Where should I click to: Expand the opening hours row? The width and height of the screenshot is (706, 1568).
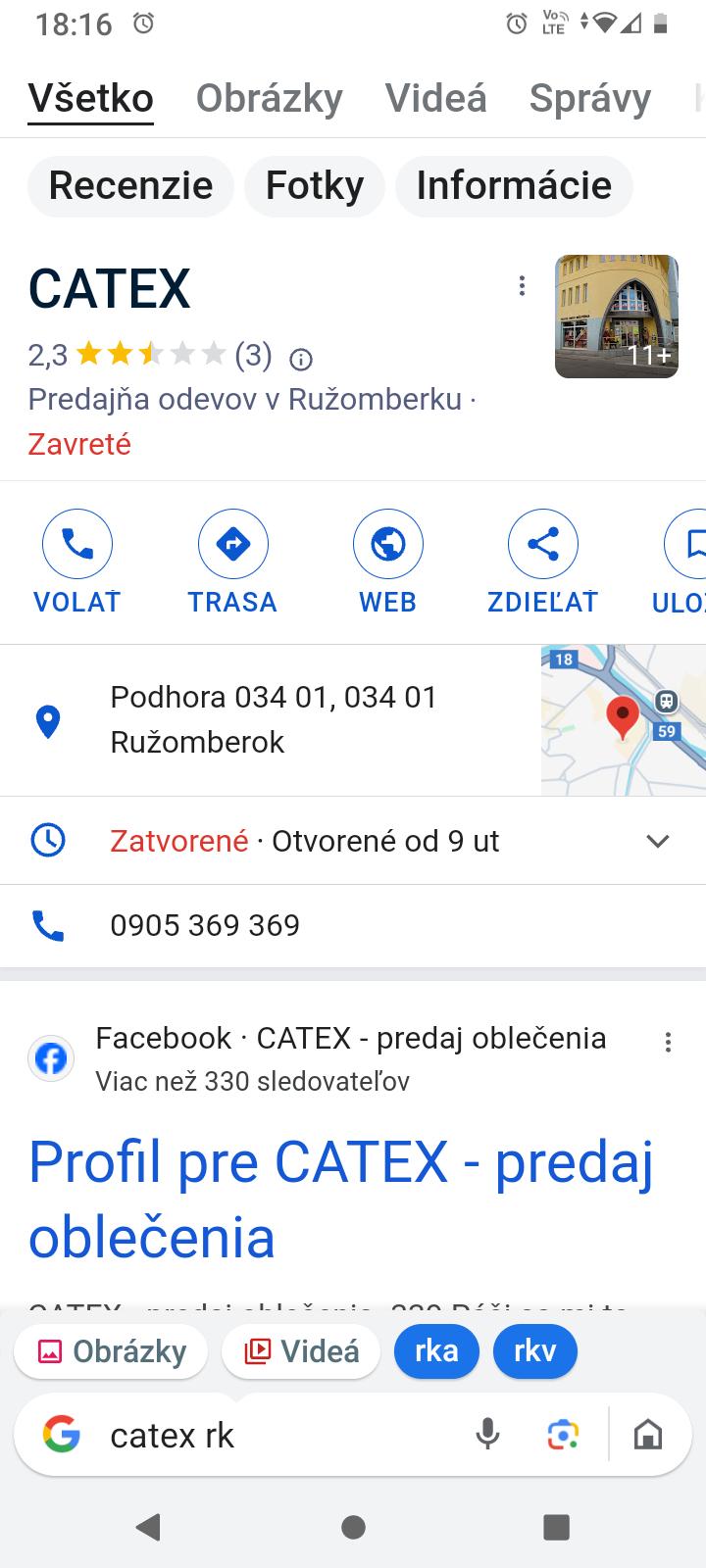(657, 841)
